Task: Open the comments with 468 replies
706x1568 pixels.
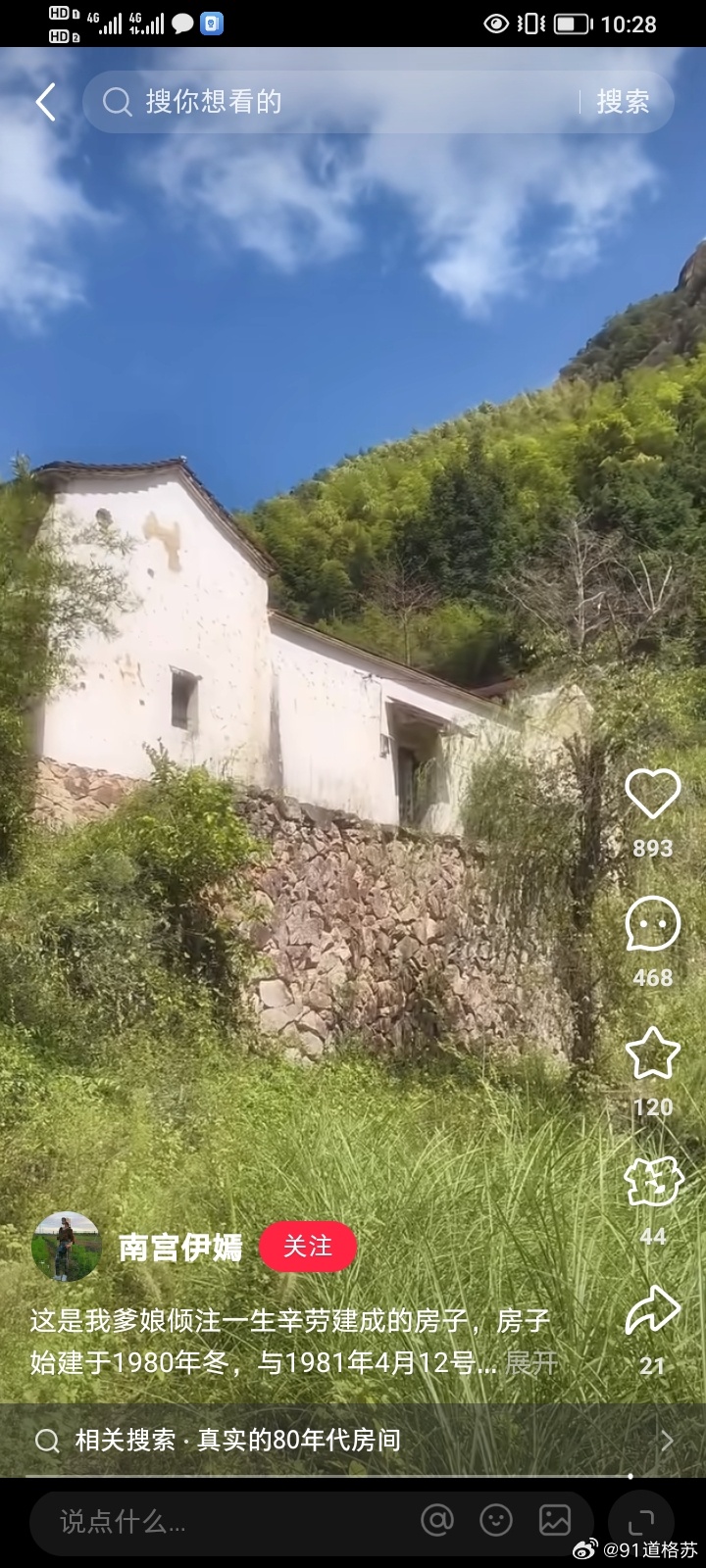Action: [652, 924]
